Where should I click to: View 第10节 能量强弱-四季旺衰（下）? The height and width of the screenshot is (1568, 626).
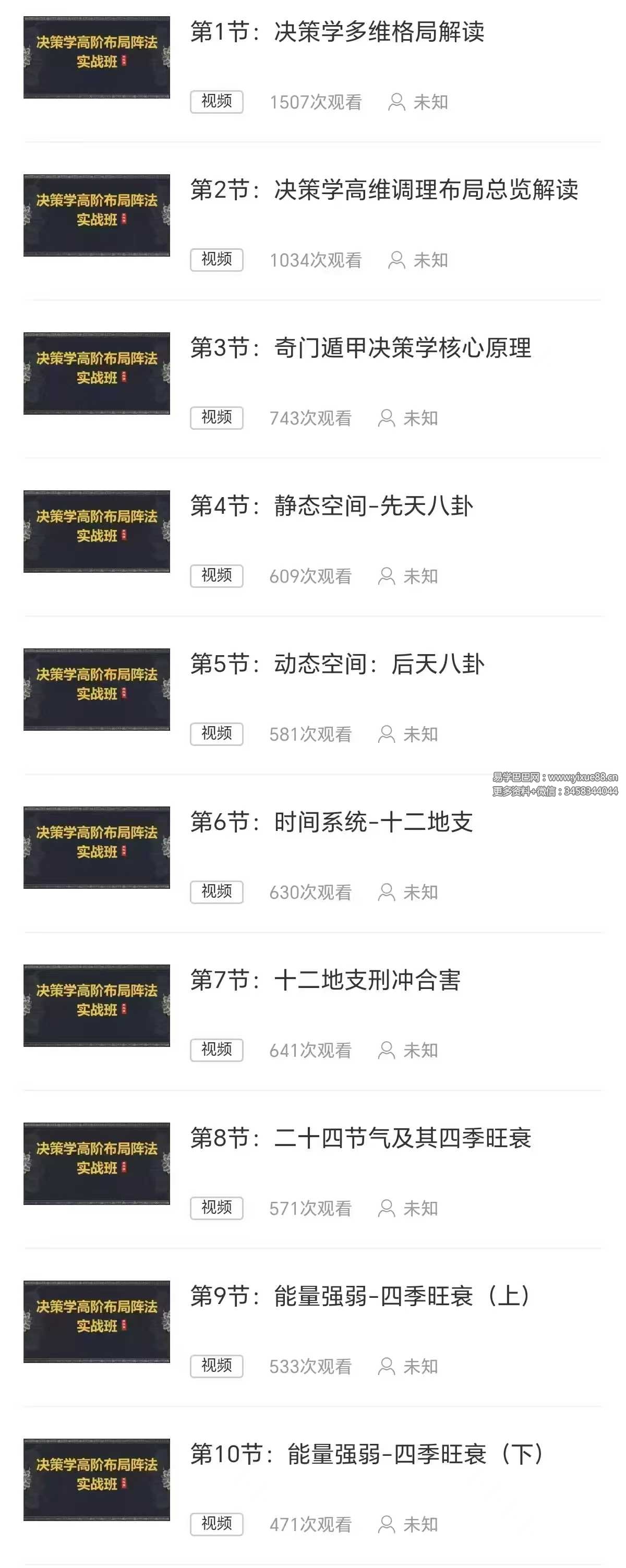pos(367,1454)
